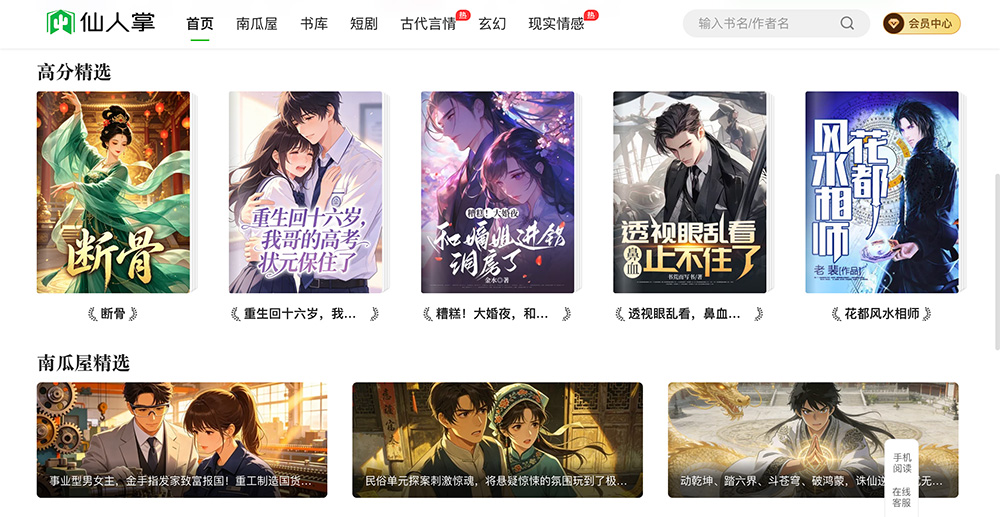Select the book 花都风水相师
The image size is (1000, 517).
click(x=881, y=193)
